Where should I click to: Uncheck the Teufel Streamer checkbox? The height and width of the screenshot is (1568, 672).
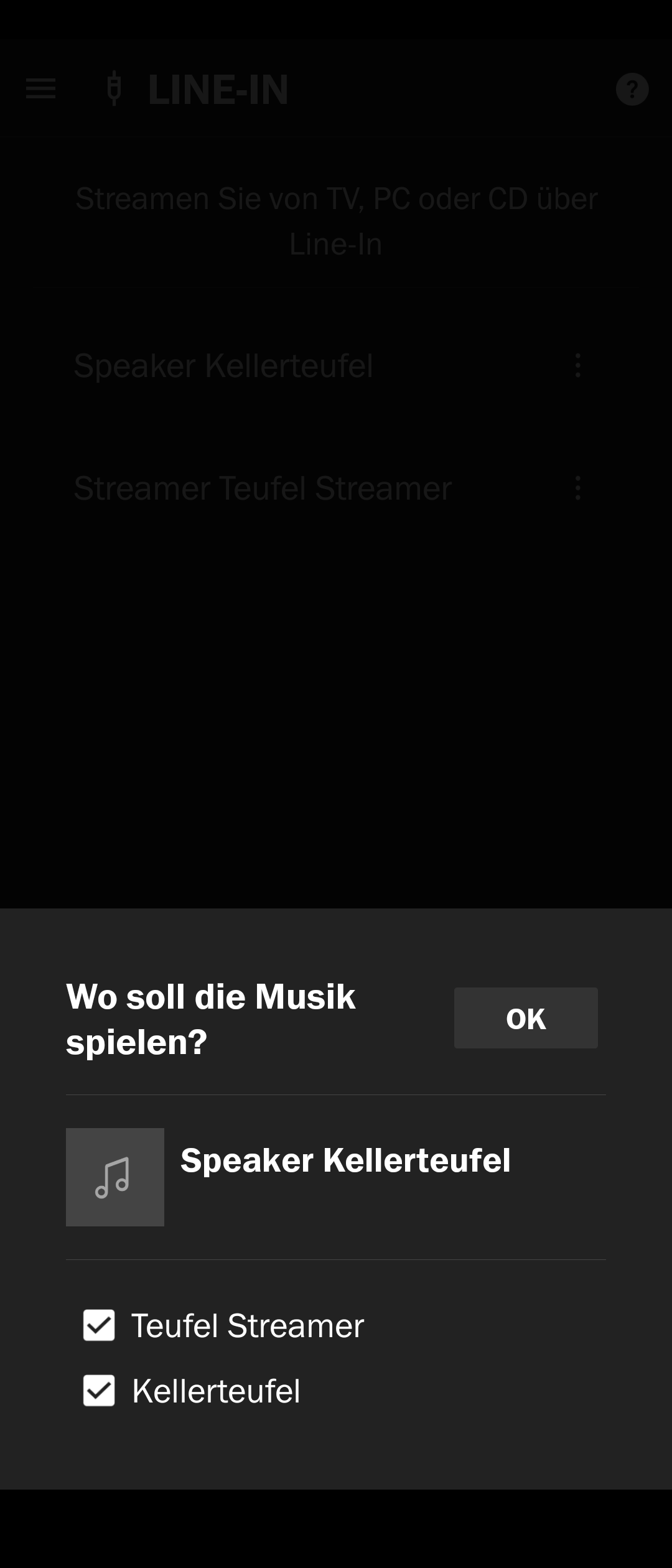99,1325
